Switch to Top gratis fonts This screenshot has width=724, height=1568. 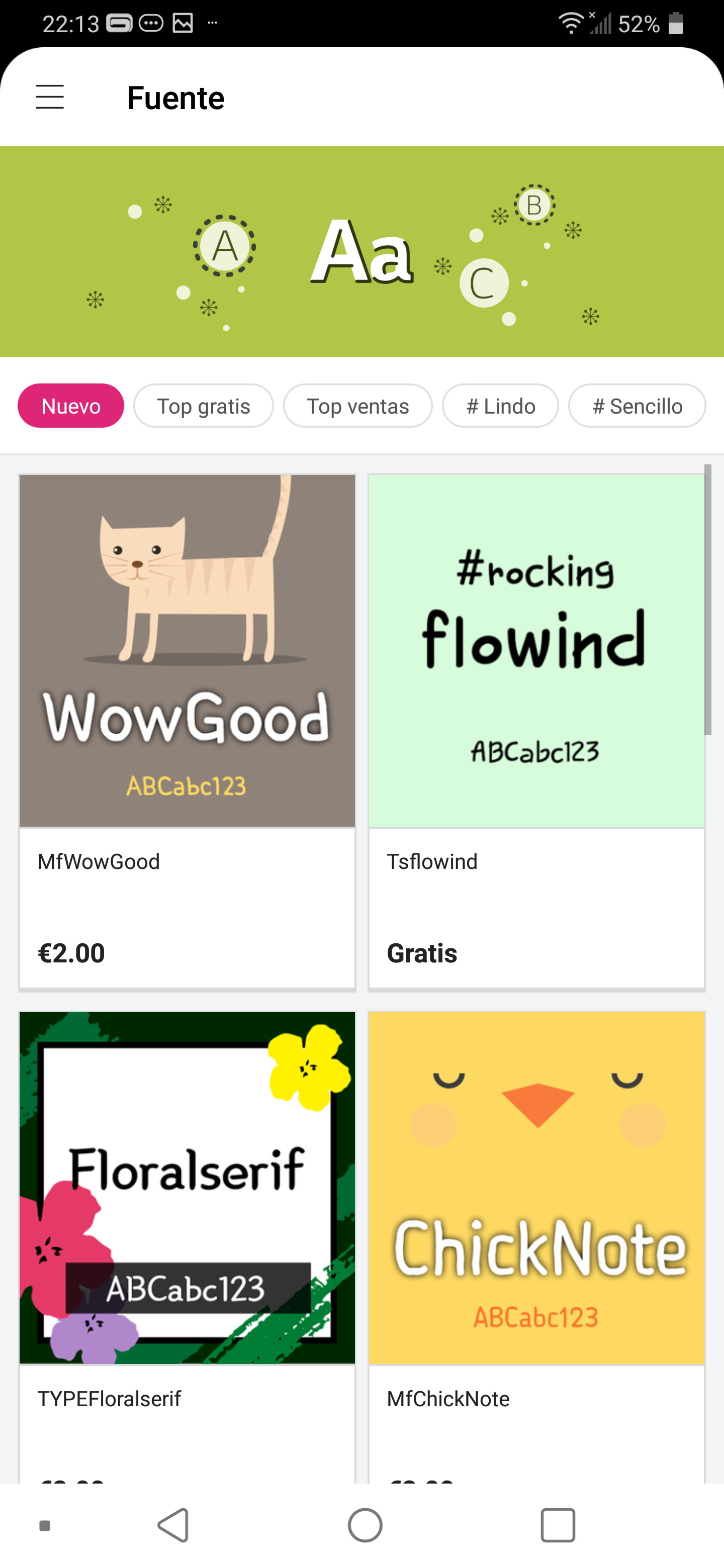pyautogui.click(x=204, y=406)
